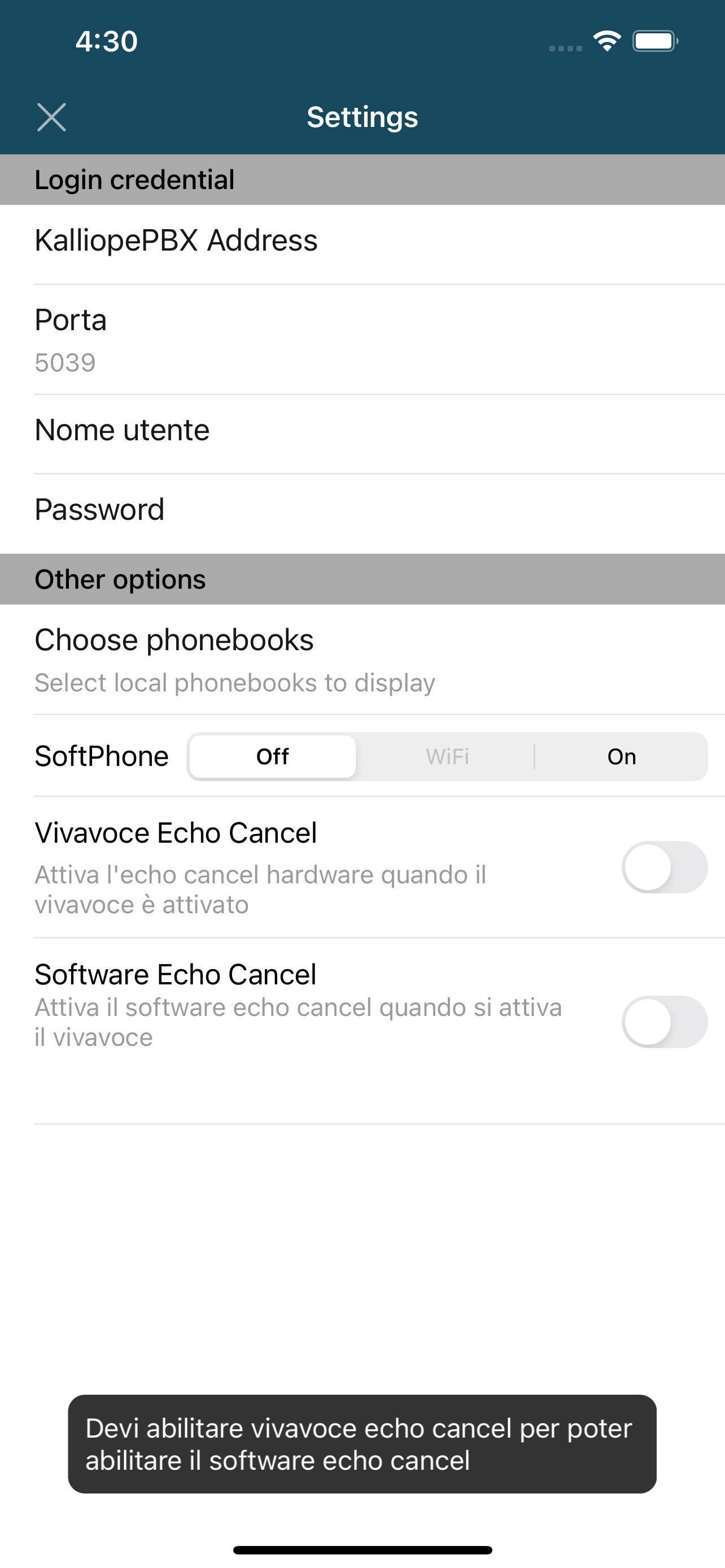Enable Vivavoce Echo Cancel
This screenshot has width=725, height=1568.
664,868
